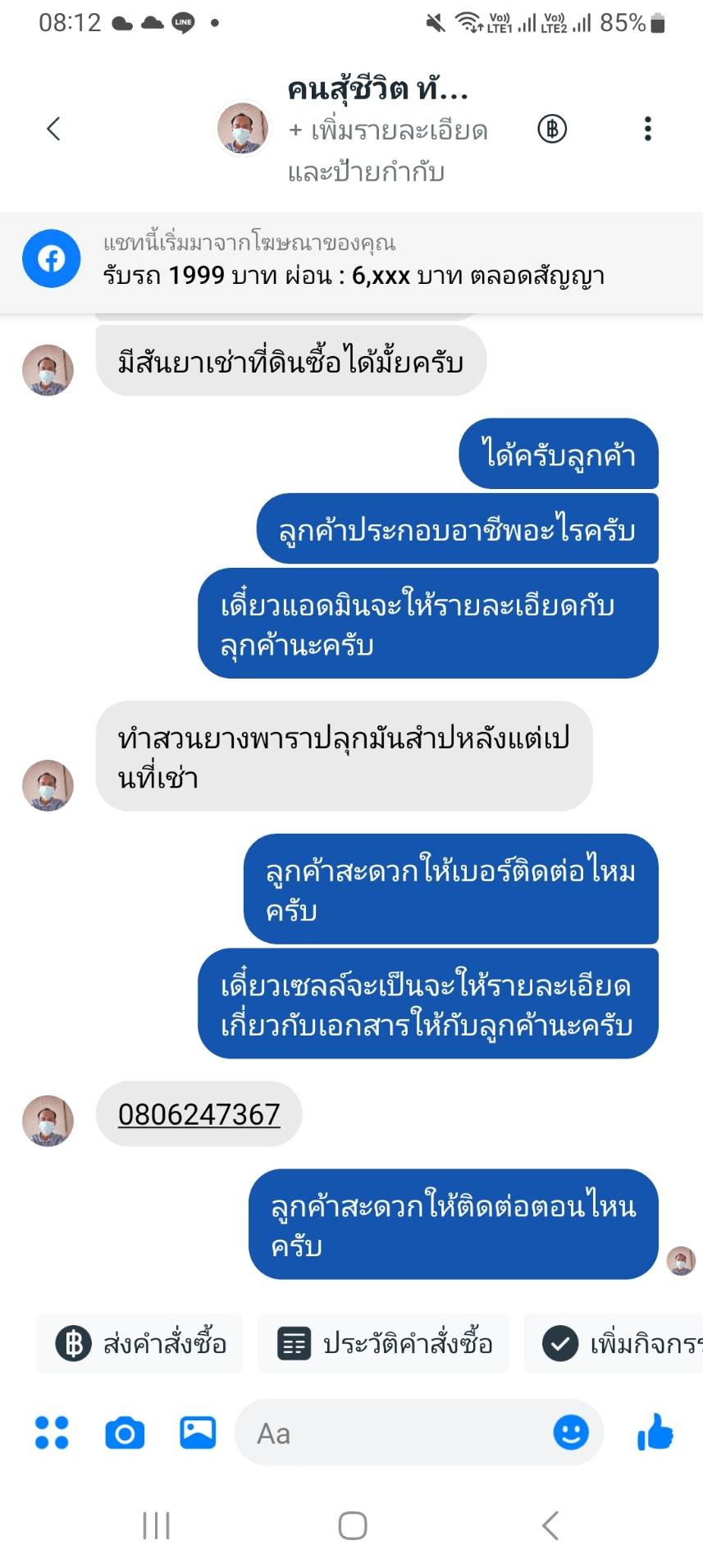The width and height of the screenshot is (703, 1568).
Task: Open recent apps from navigation bar
Action: (x=156, y=1526)
